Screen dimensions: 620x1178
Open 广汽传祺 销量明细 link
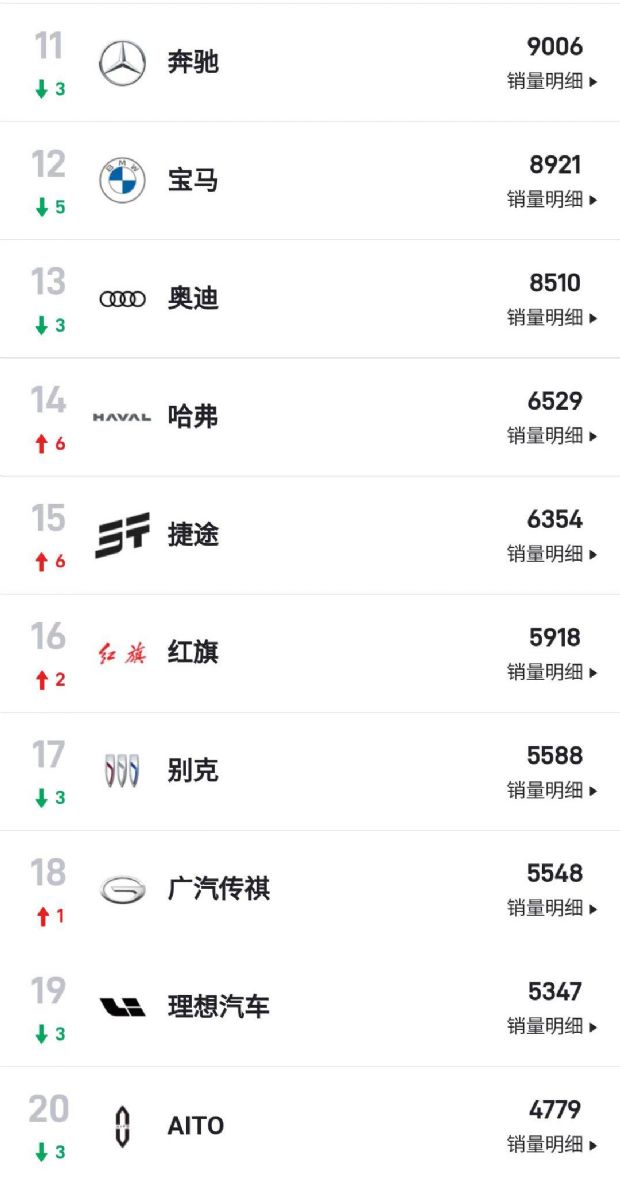pyautogui.click(x=552, y=908)
